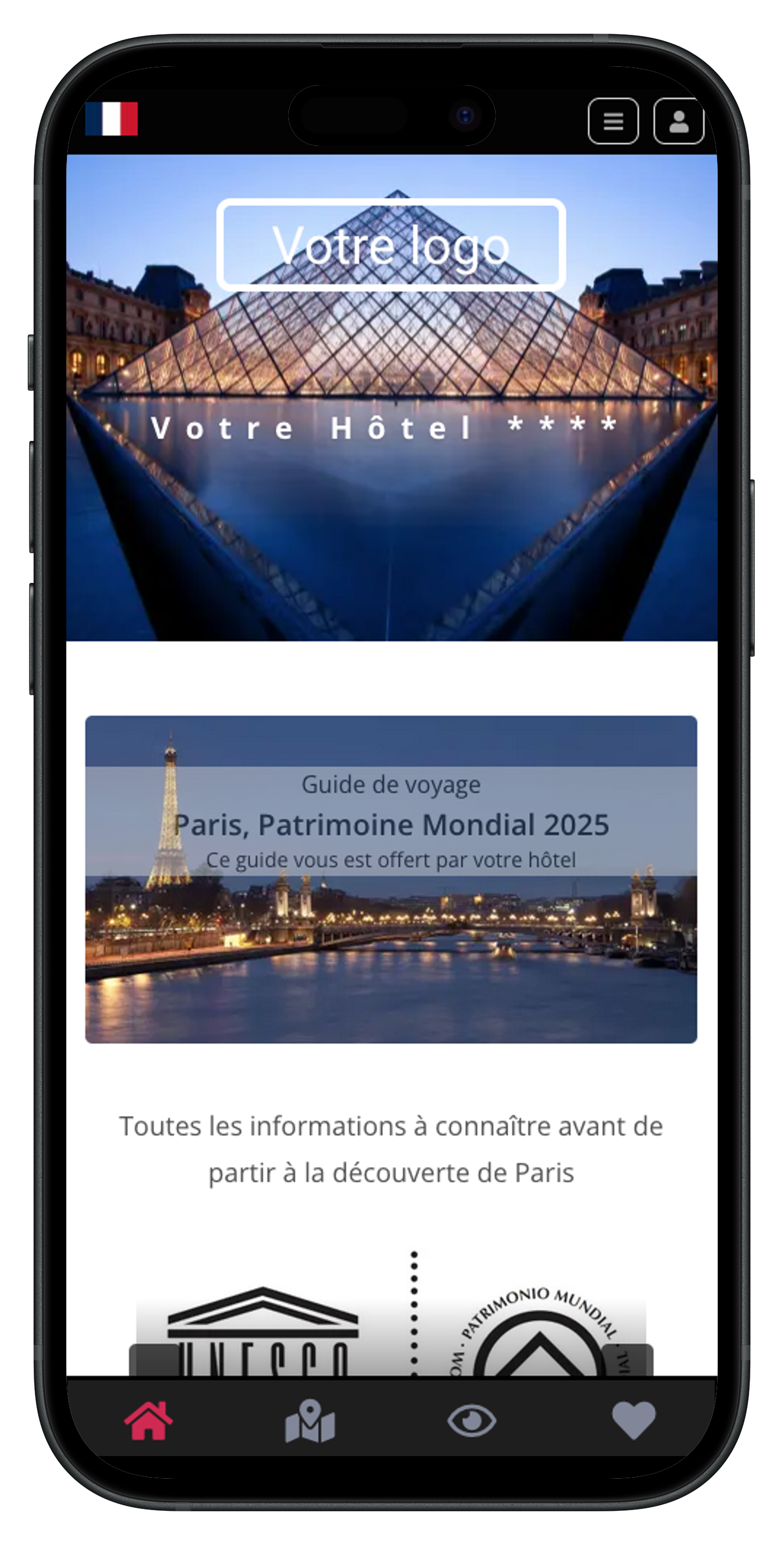Open the hamburger menu
Image resolution: width=784 pixels, height=1545 pixels.
pos(613,121)
